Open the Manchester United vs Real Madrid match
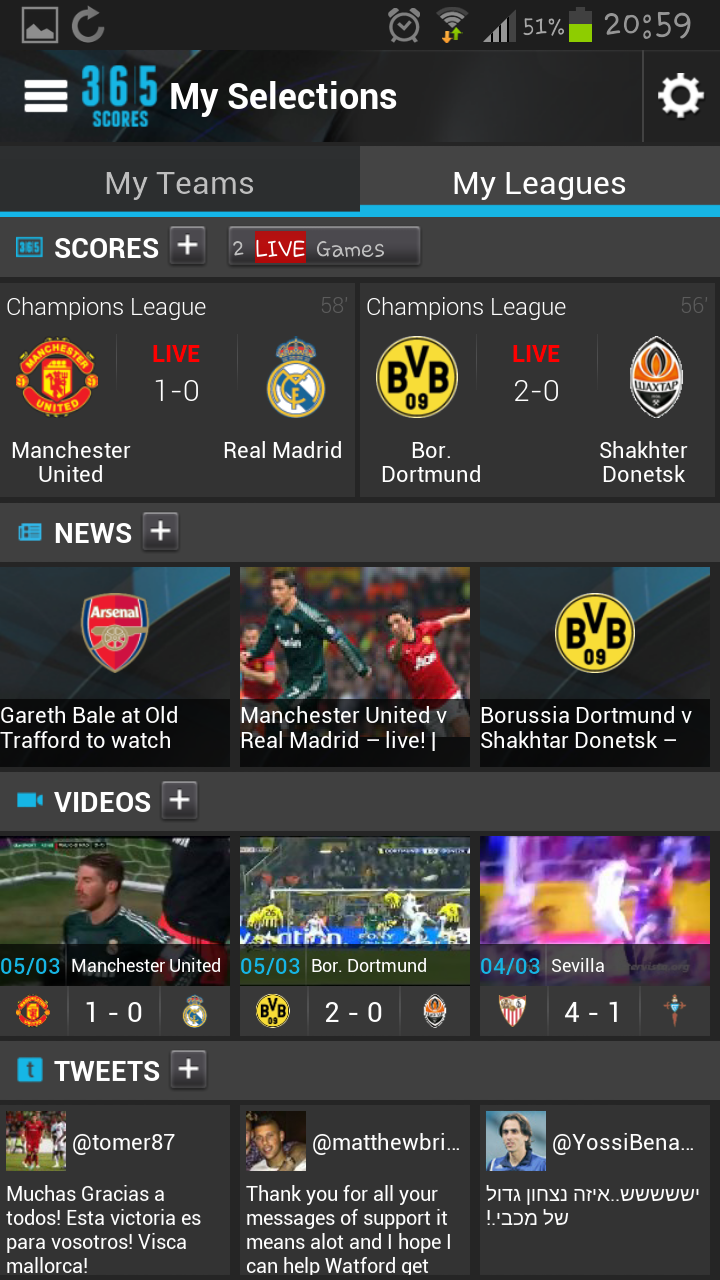The width and height of the screenshot is (720, 1280). [177, 392]
